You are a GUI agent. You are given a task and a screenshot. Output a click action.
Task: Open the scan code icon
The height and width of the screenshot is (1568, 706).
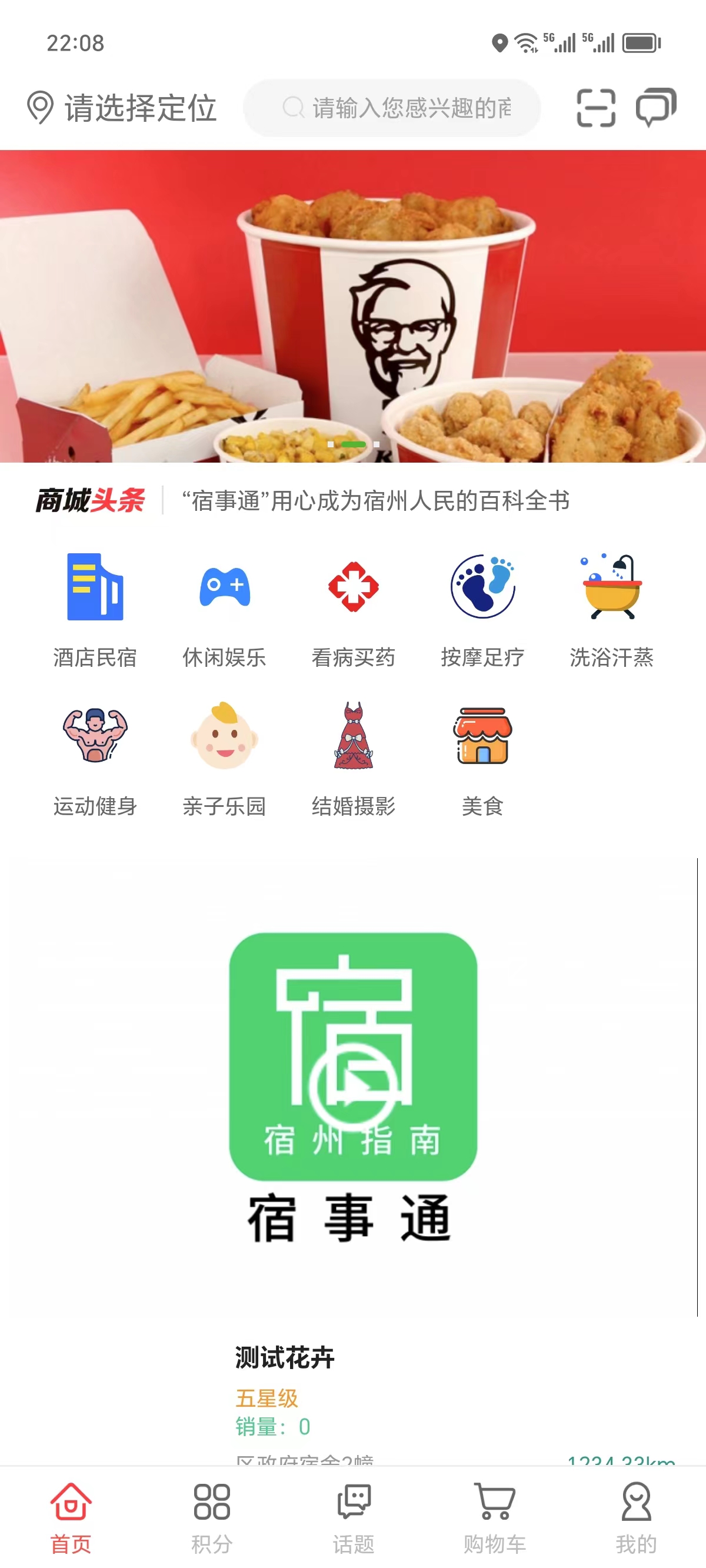[595, 108]
